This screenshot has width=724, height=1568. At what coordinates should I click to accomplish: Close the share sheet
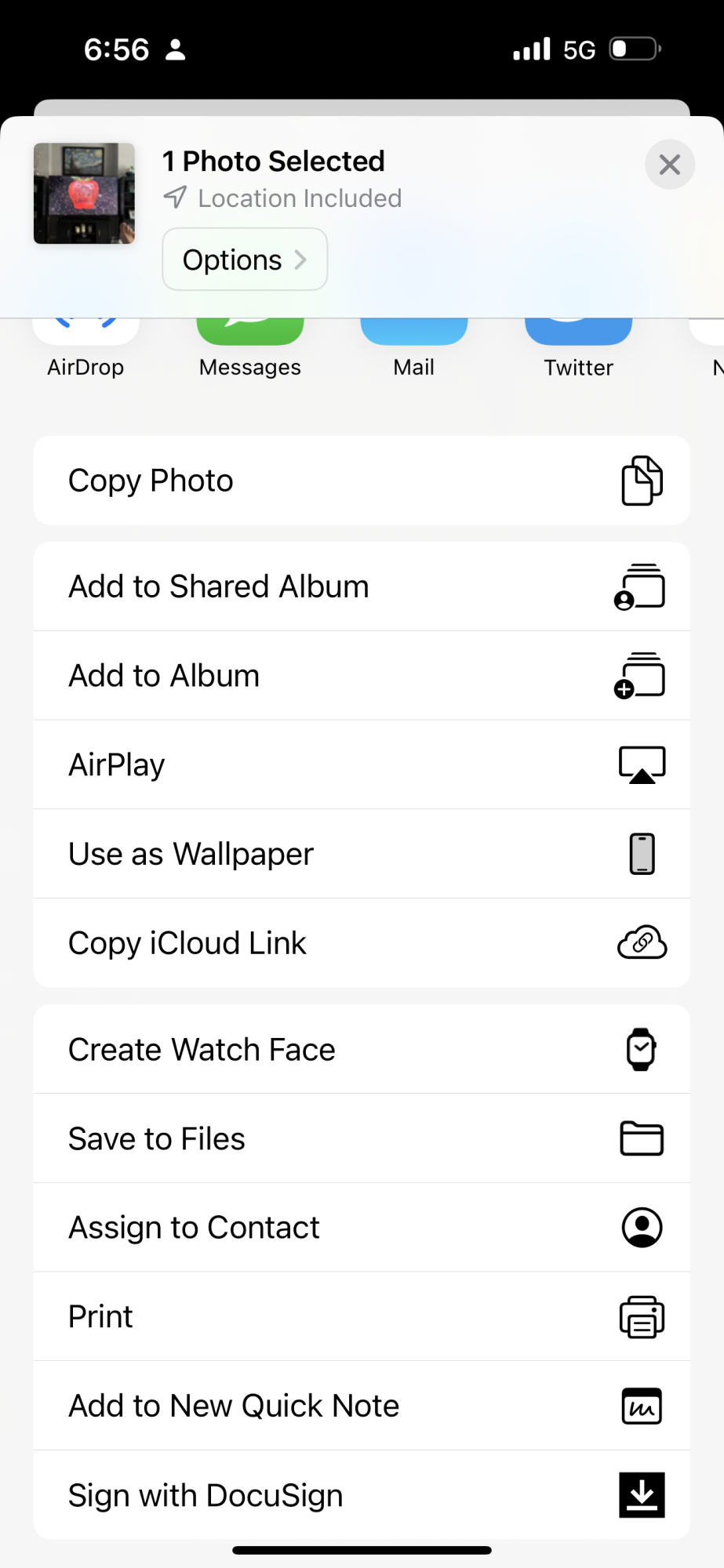tap(669, 165)
